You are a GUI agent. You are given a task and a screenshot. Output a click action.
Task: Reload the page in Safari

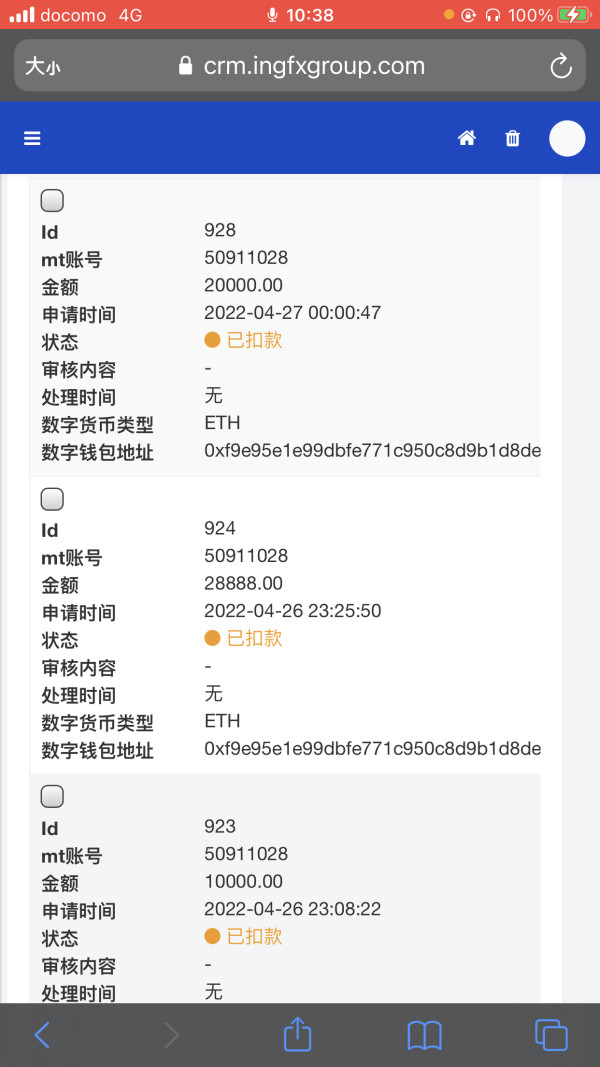click(x=561, y=66)
